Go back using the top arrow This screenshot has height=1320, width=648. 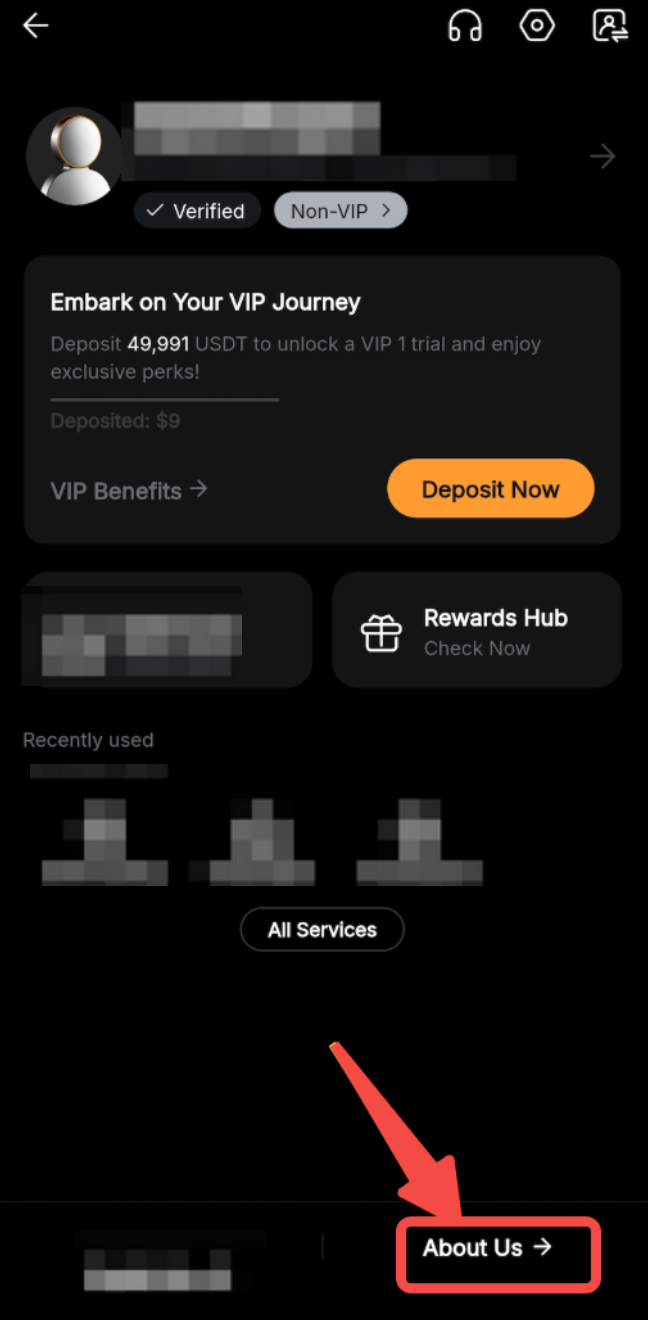(x=36, y=27)
